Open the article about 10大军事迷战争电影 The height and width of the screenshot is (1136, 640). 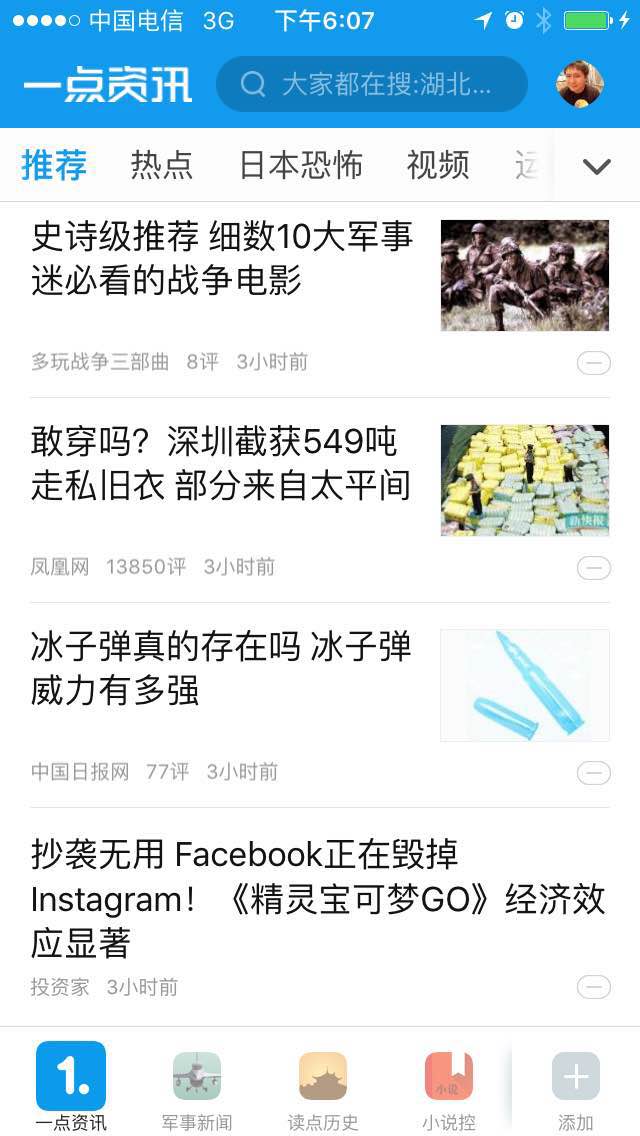point(222,258)
